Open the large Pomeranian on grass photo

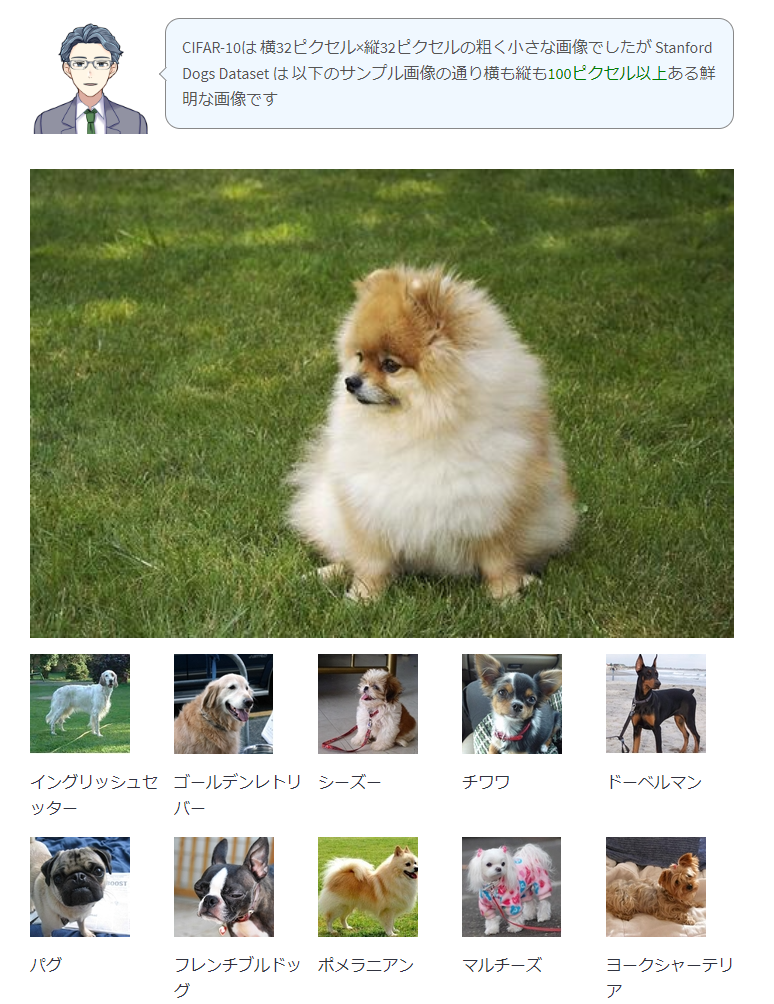tap(382, 403)
